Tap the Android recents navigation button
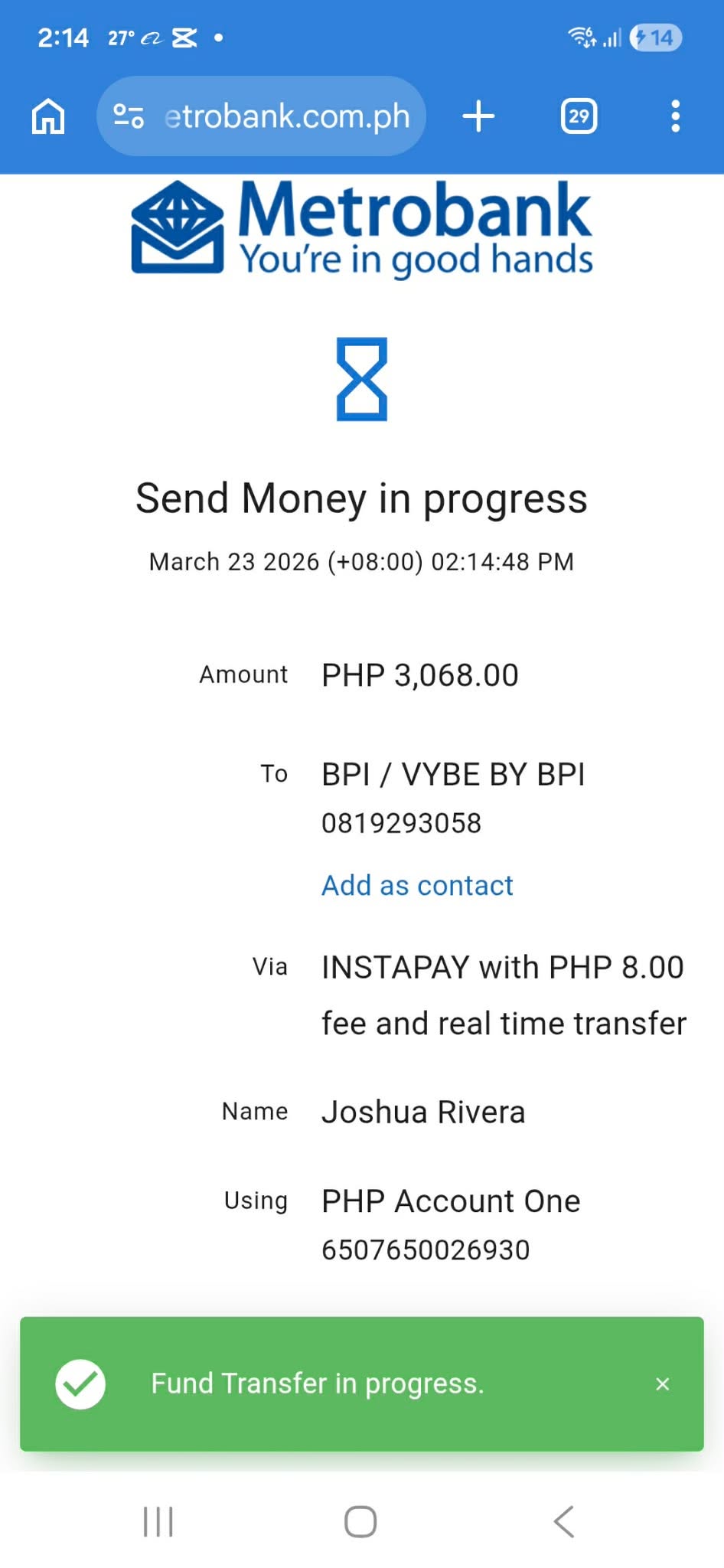The image size is (724, 1568). click(x=157, y=1522)
